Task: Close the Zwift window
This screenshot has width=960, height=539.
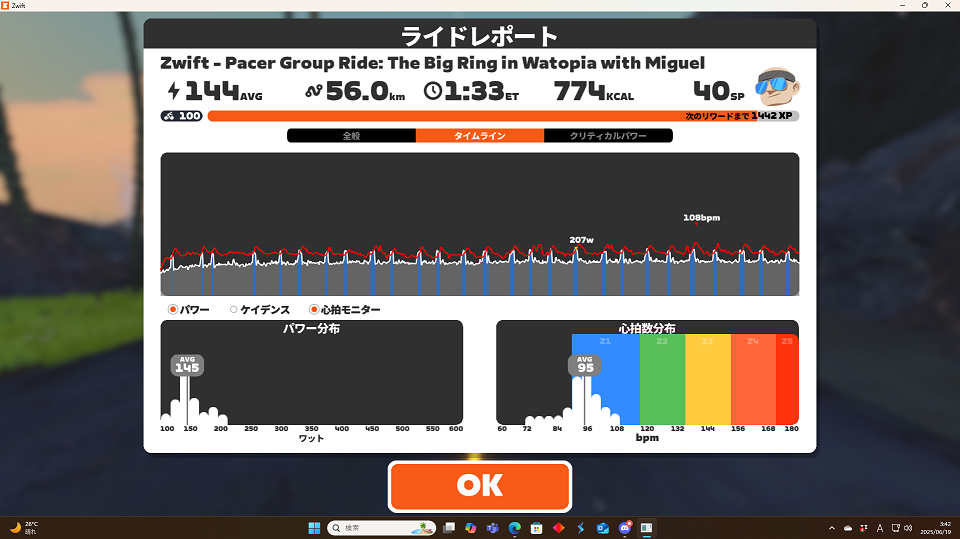Action: click(949, 6)
